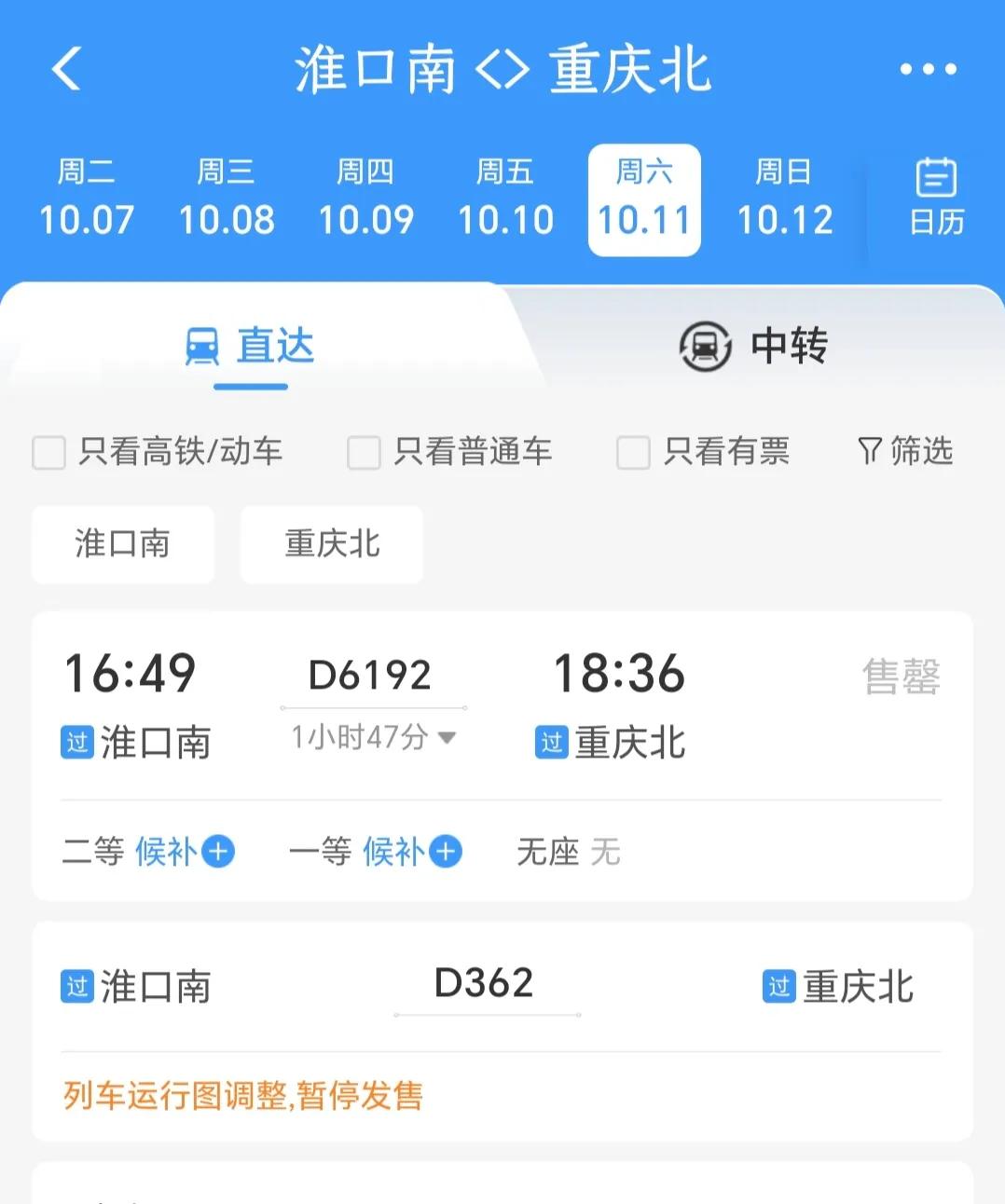Expand the D6192 stops via 1小时47分
1005x1204 pixels.
click(373, 738)
